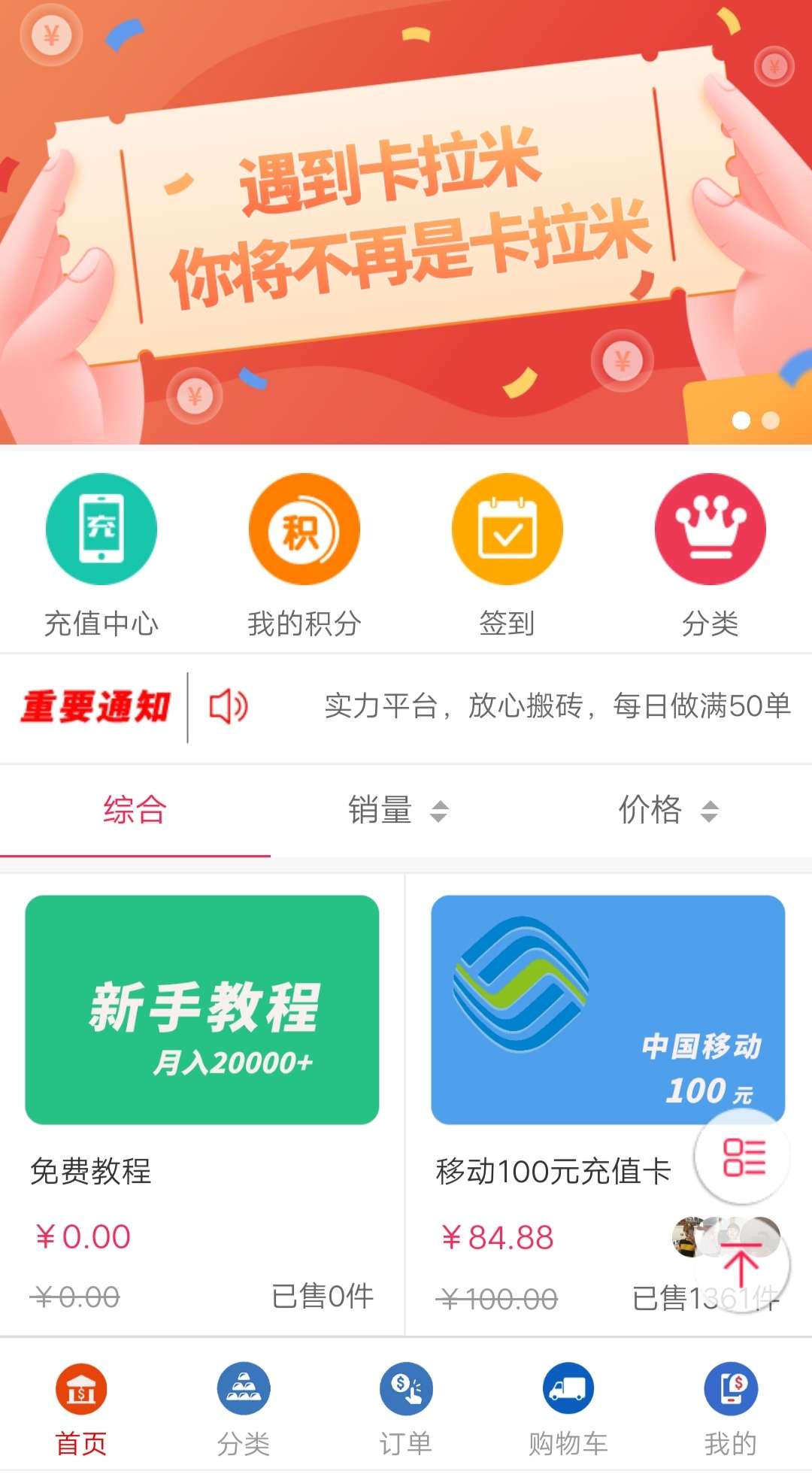Select the 综合 sorting tab
The image size is (812, 1474).
point(135,811)
